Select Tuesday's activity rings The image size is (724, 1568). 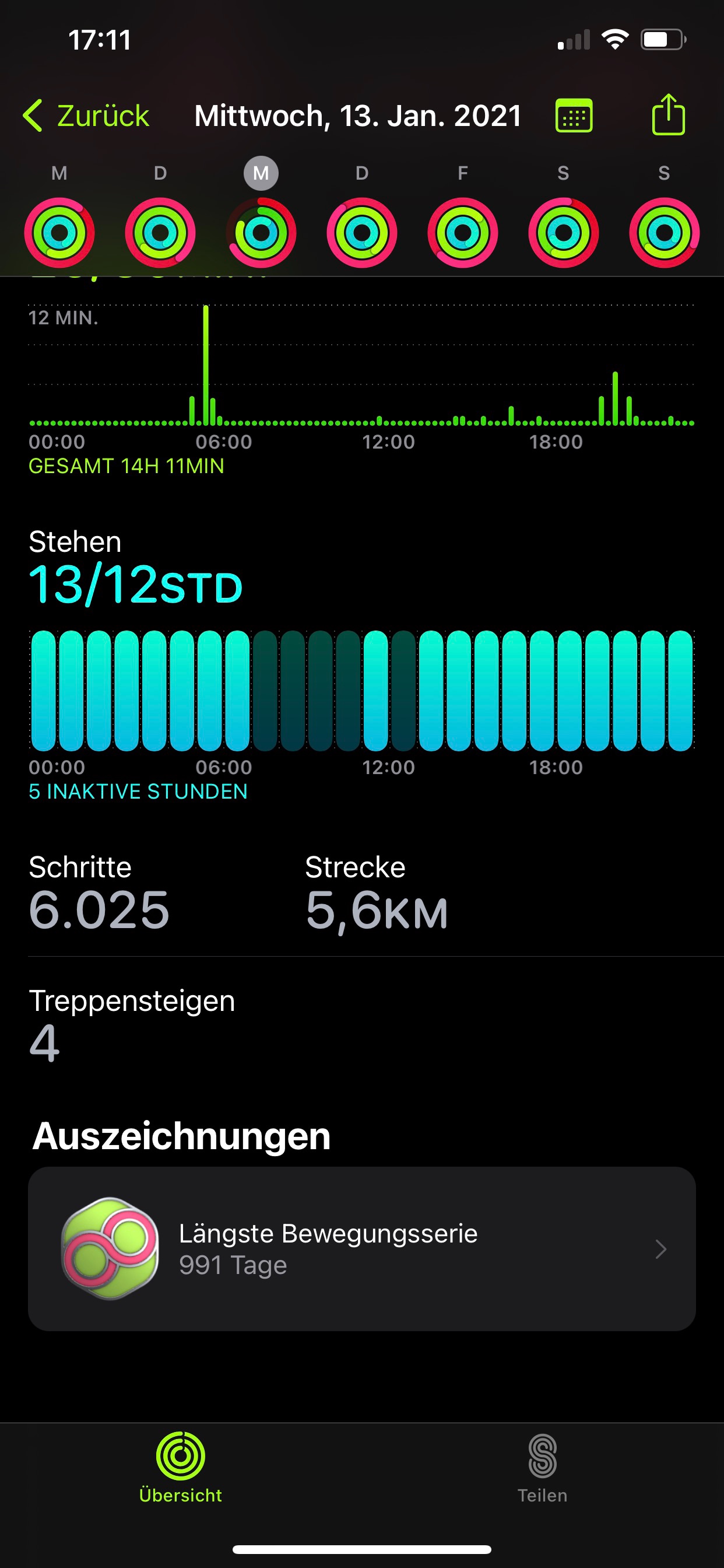[x=160, y=233]
